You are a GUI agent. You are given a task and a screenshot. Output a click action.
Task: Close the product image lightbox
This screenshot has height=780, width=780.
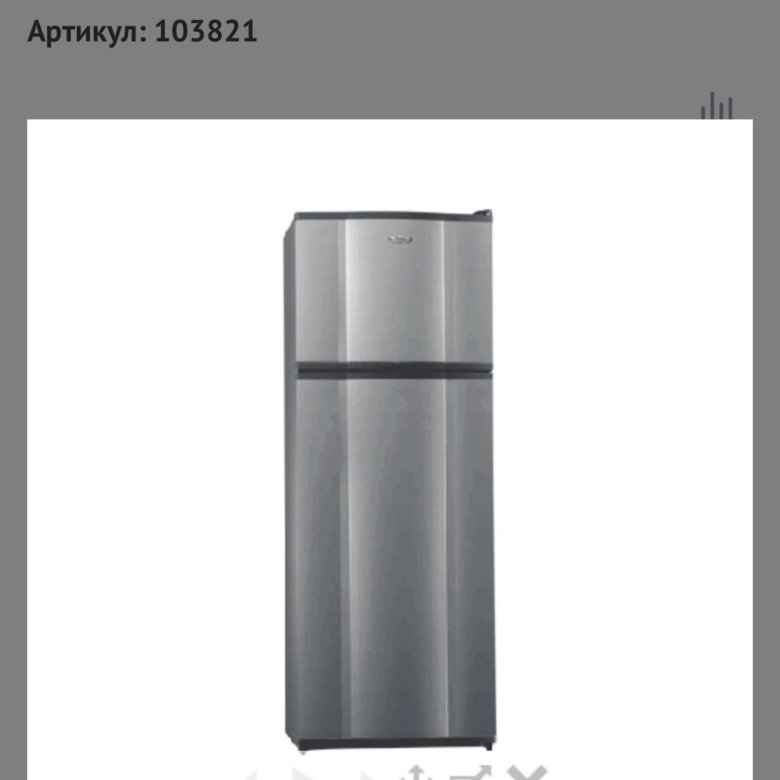[524, 773]
